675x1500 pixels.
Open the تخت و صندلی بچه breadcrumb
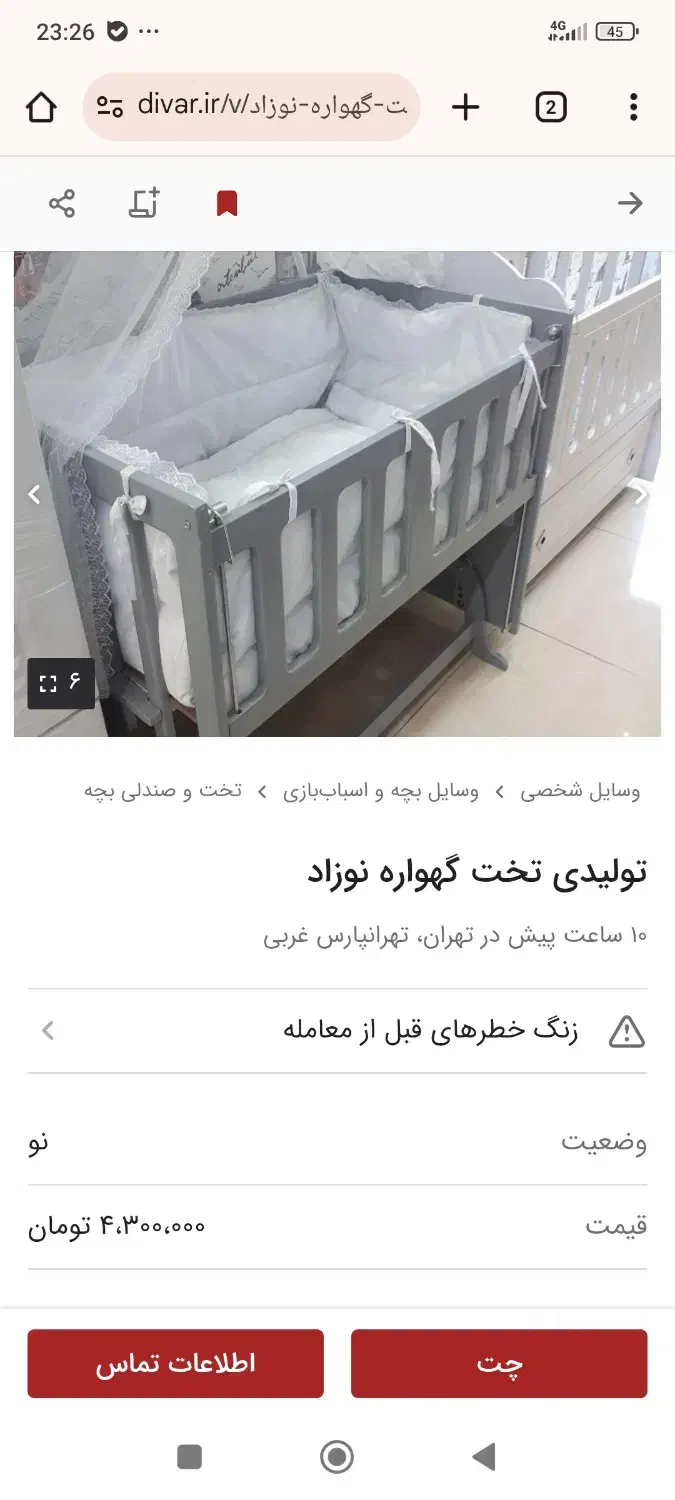coord(163,792)
